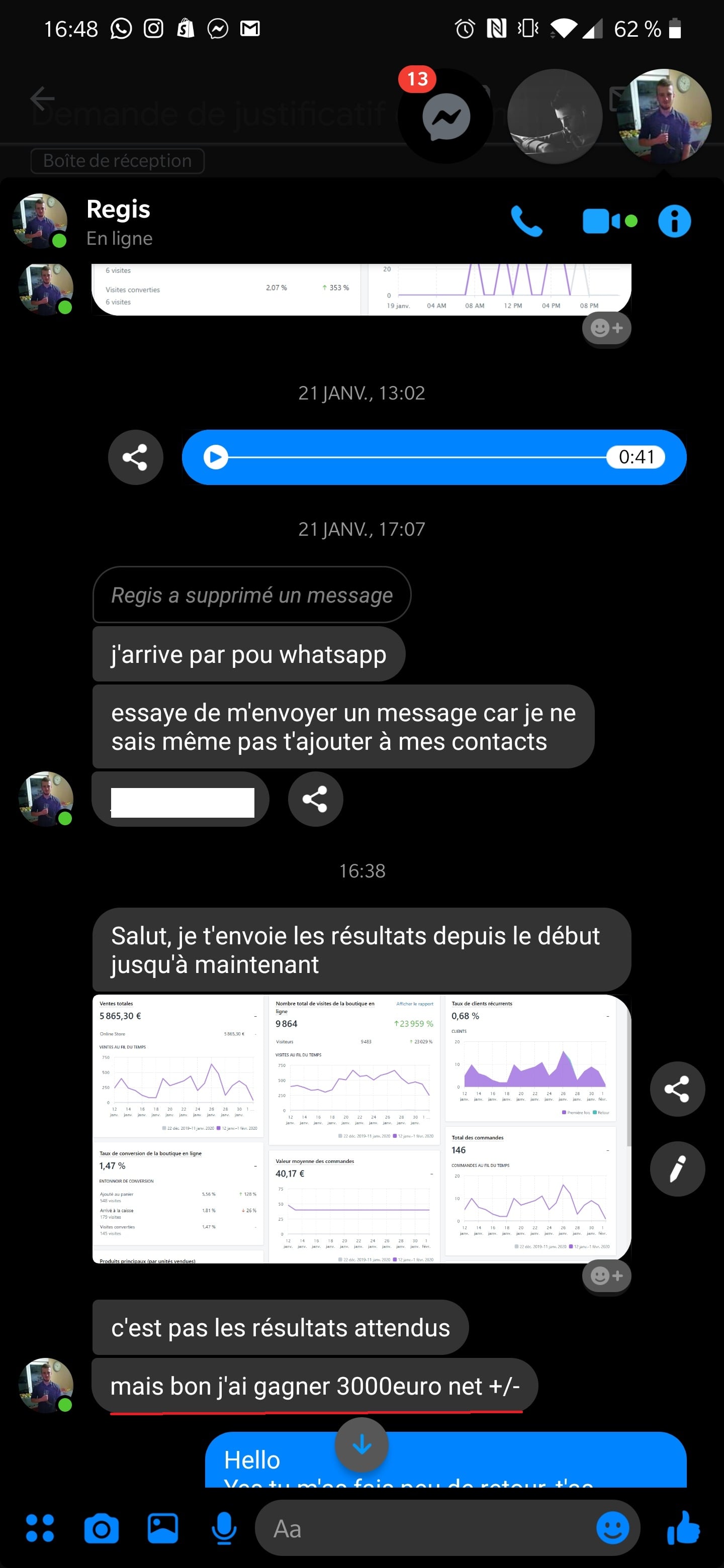Open the camera to take a photo
The image size is (724, 1568).
click(101, 1528)
